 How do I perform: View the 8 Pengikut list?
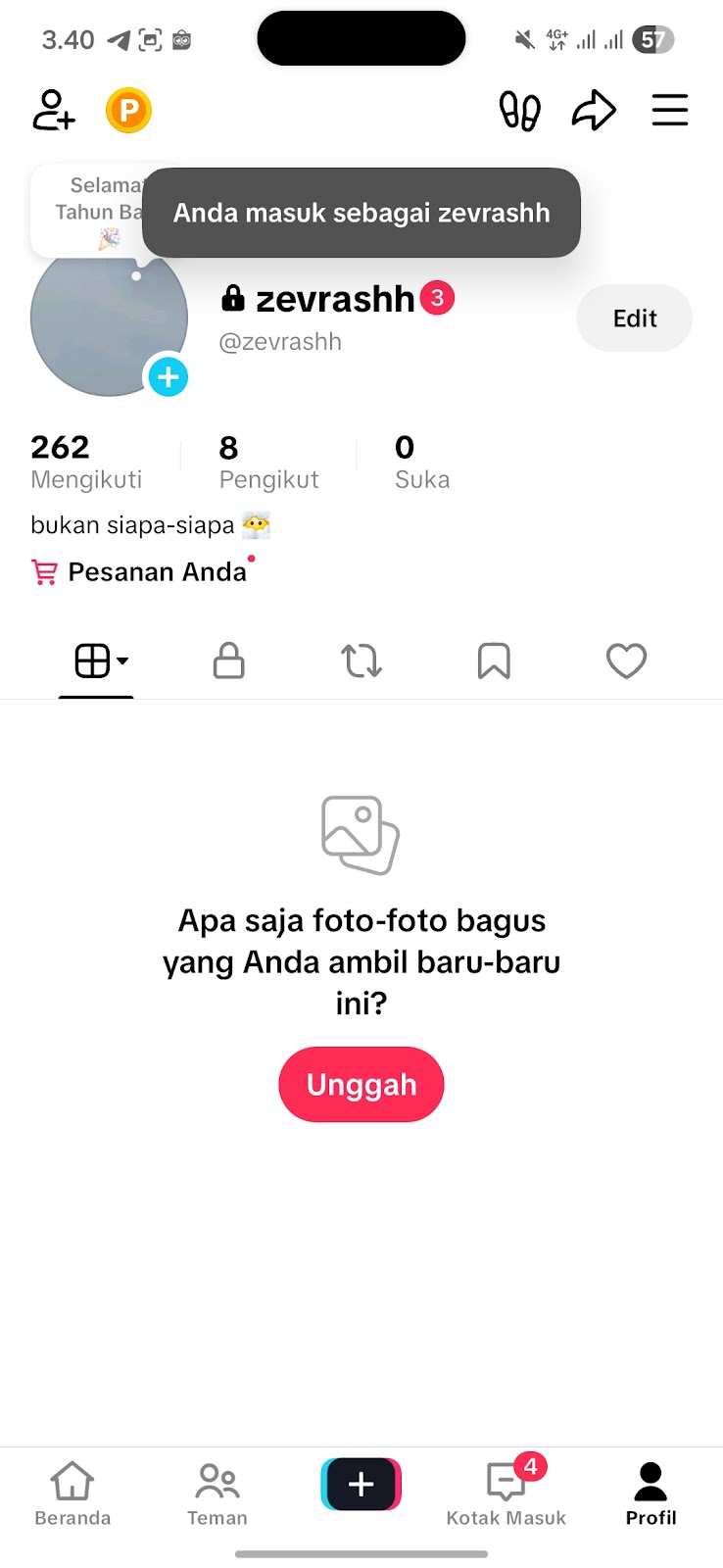[268, 462]
